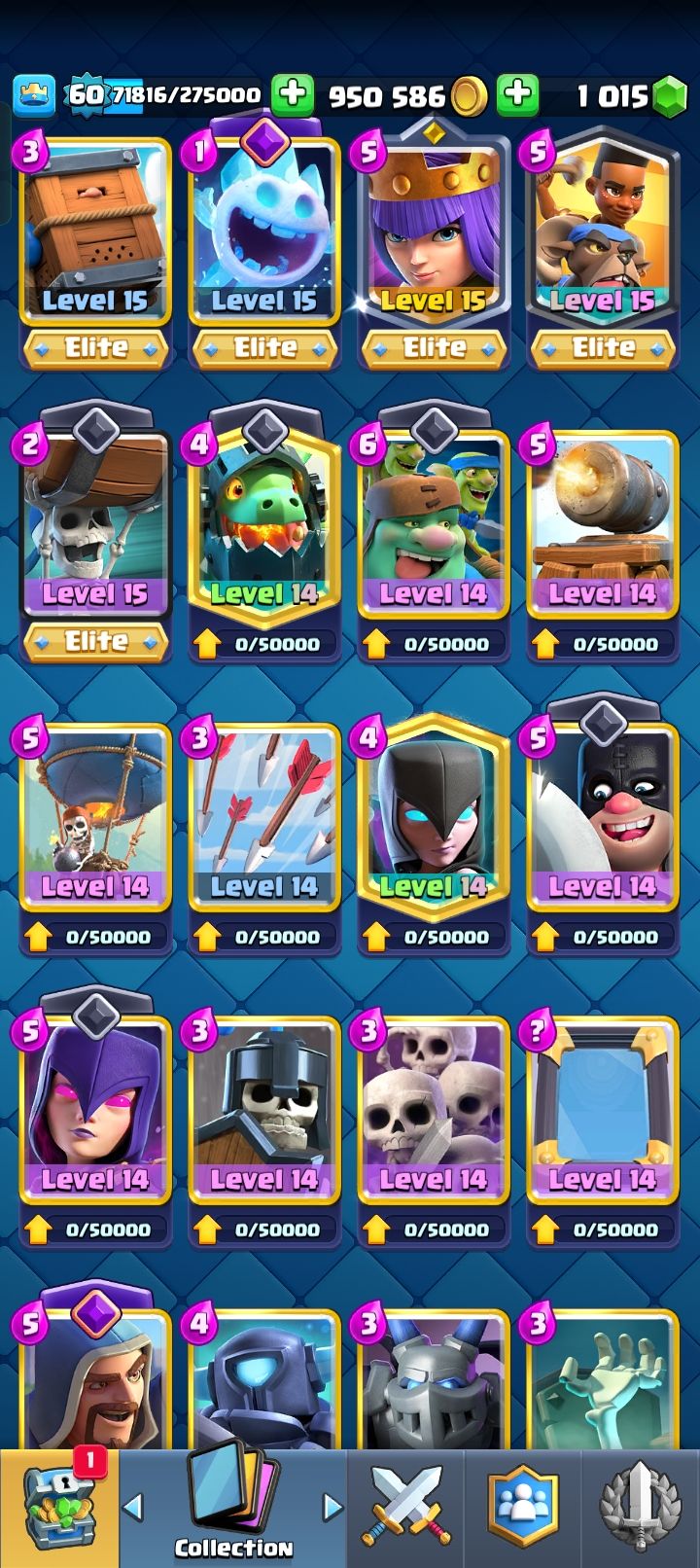Viewport: 700px width, 1568px height.
Task: Tap the plus button next to experience bar
Action: tap(292, 94)
